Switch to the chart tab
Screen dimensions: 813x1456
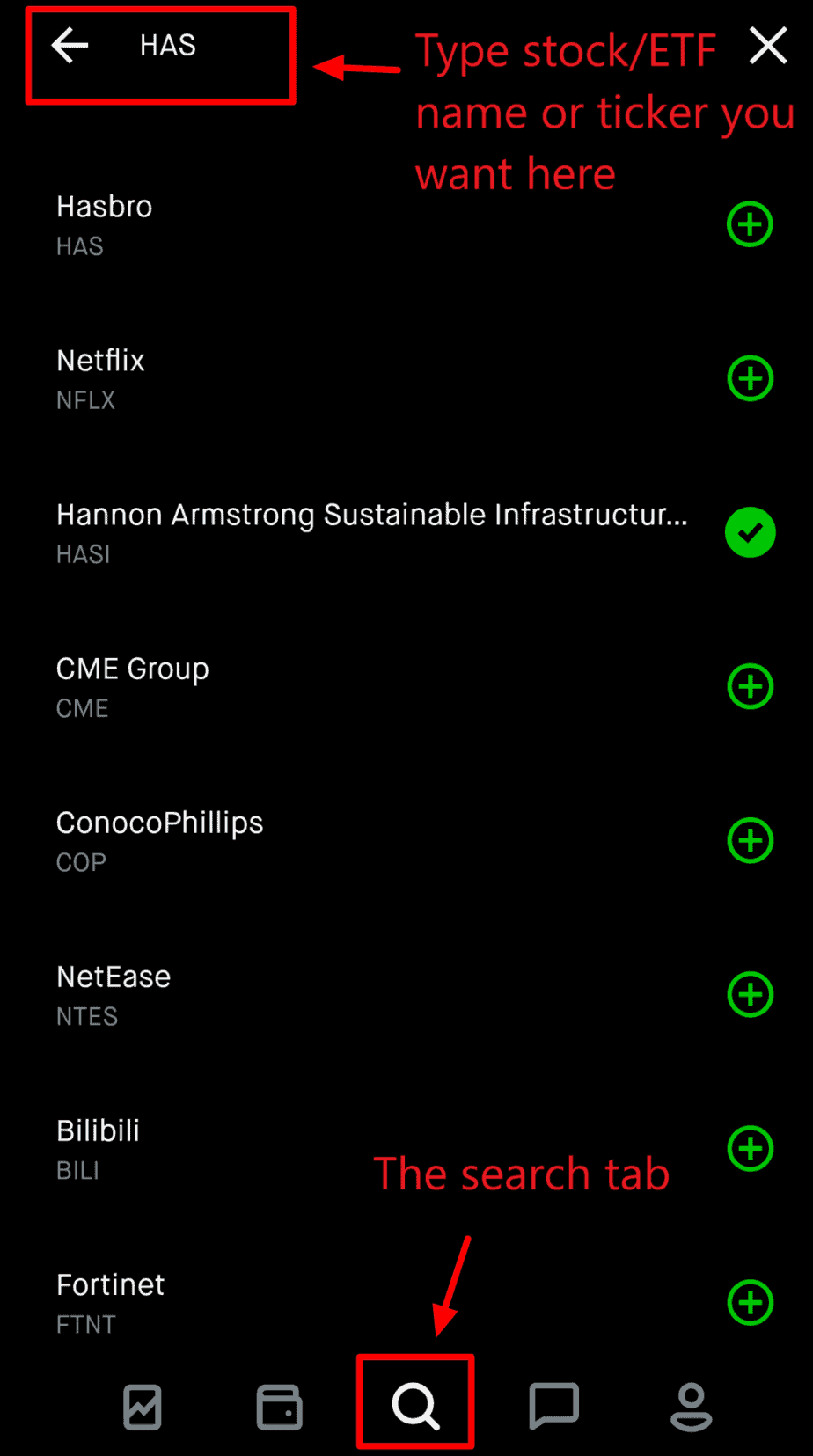[x=143, y=1407]
